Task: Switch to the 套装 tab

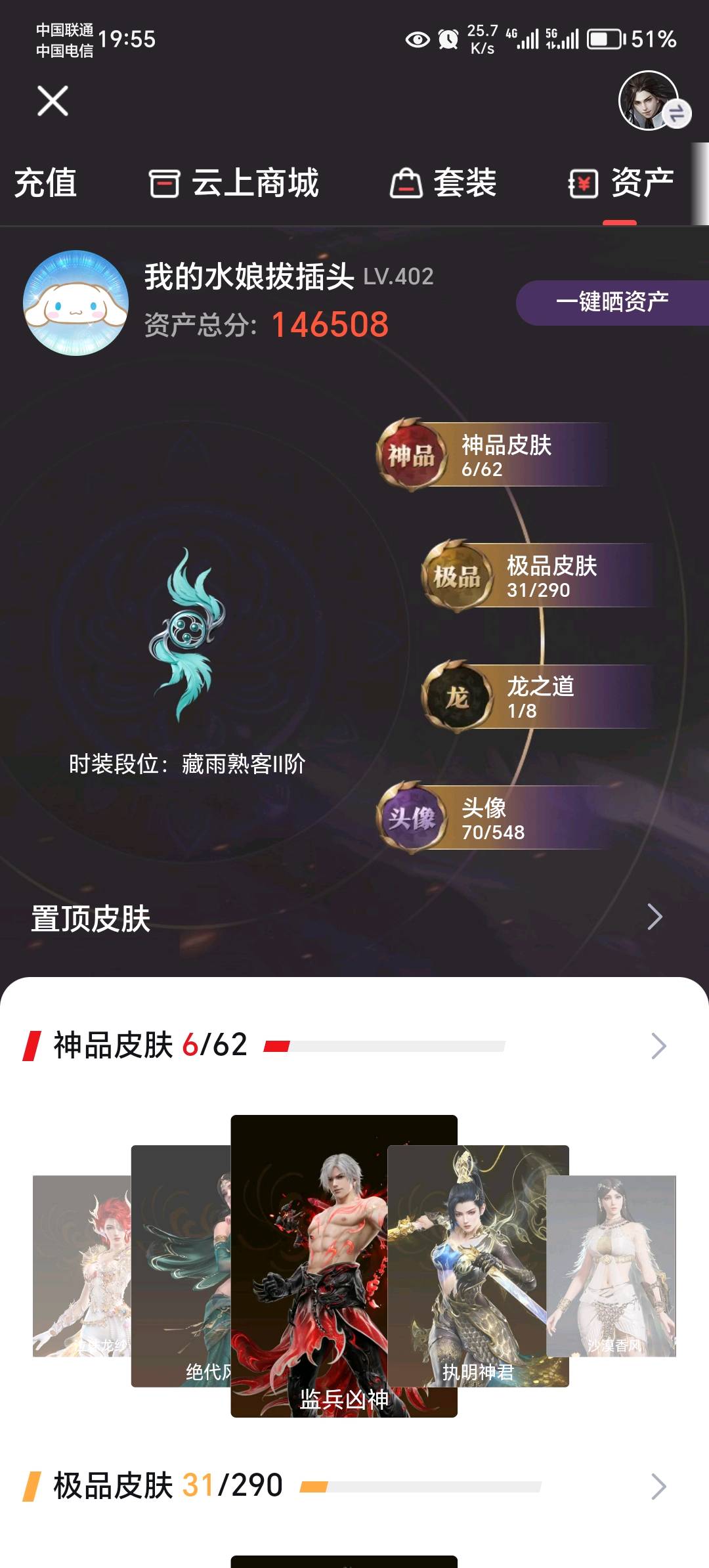Action: [x=443, y=183]
